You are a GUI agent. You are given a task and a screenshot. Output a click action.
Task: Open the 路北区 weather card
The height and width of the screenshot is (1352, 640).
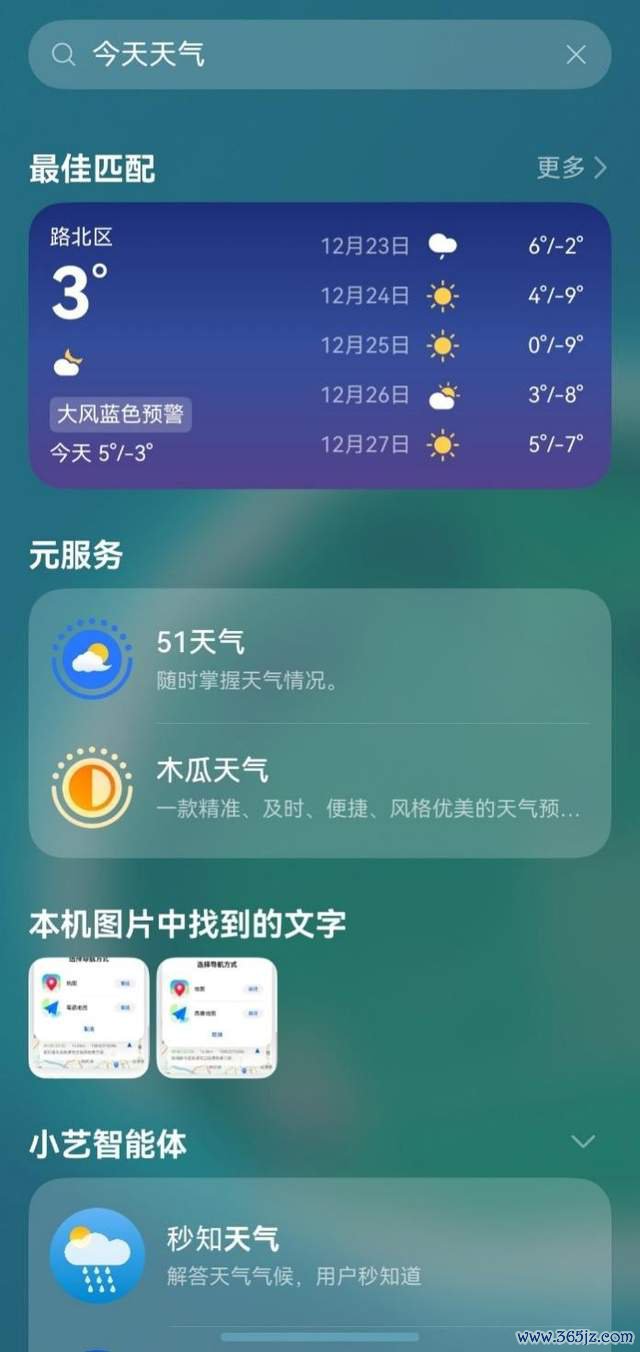[319, 345]
